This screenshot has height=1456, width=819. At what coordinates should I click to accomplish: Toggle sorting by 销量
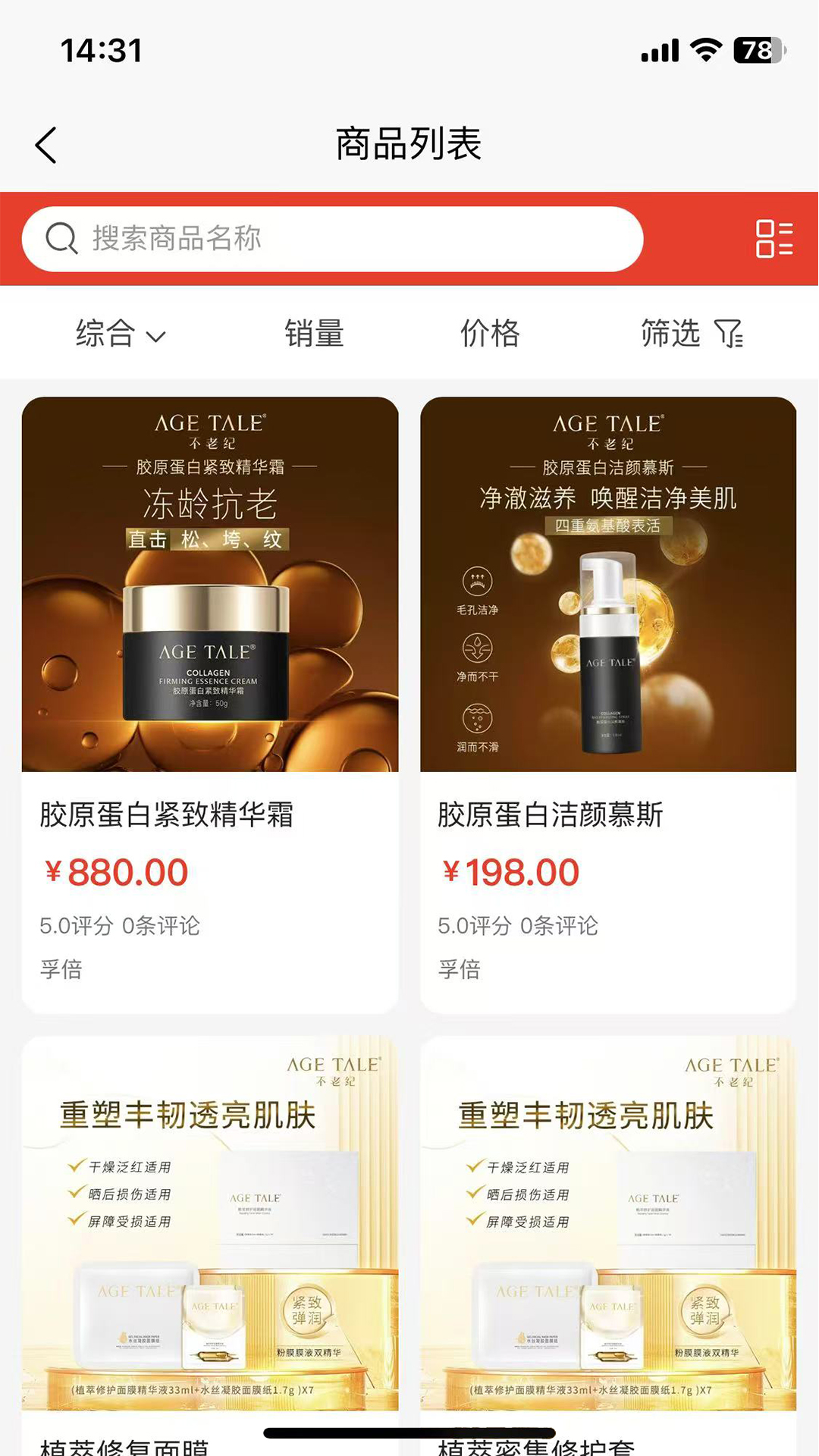pos(314,334)
